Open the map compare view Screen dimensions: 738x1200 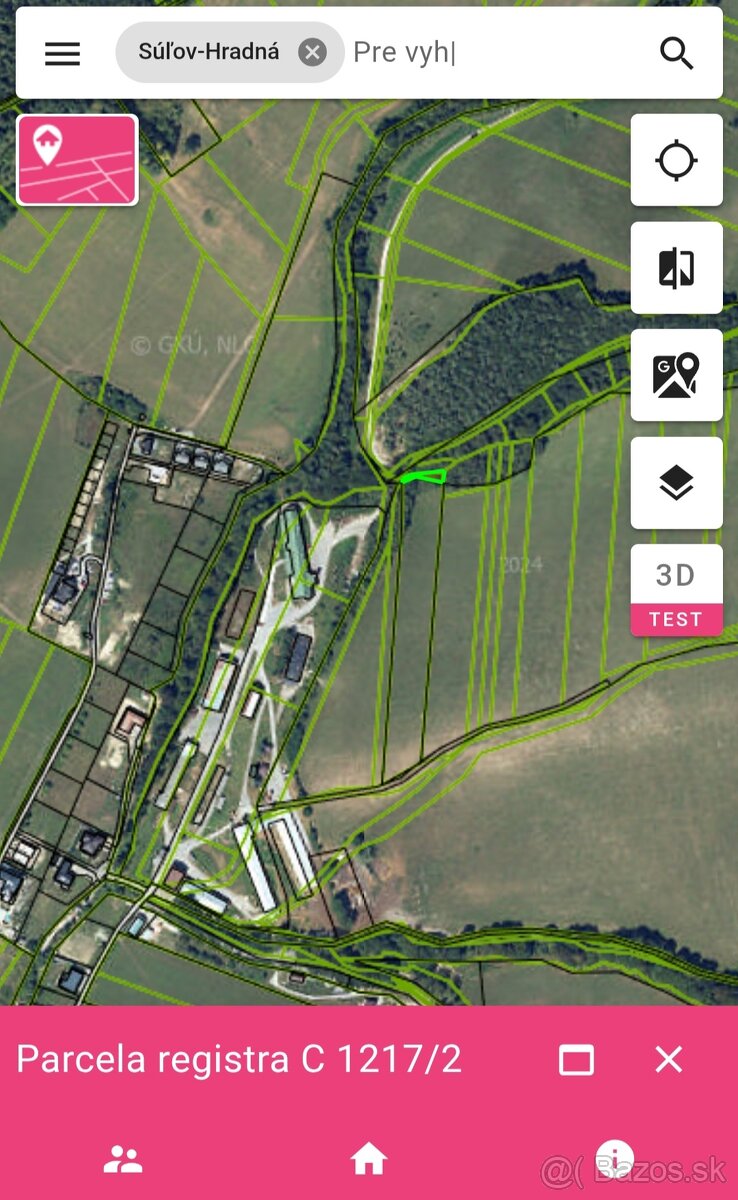676,268
